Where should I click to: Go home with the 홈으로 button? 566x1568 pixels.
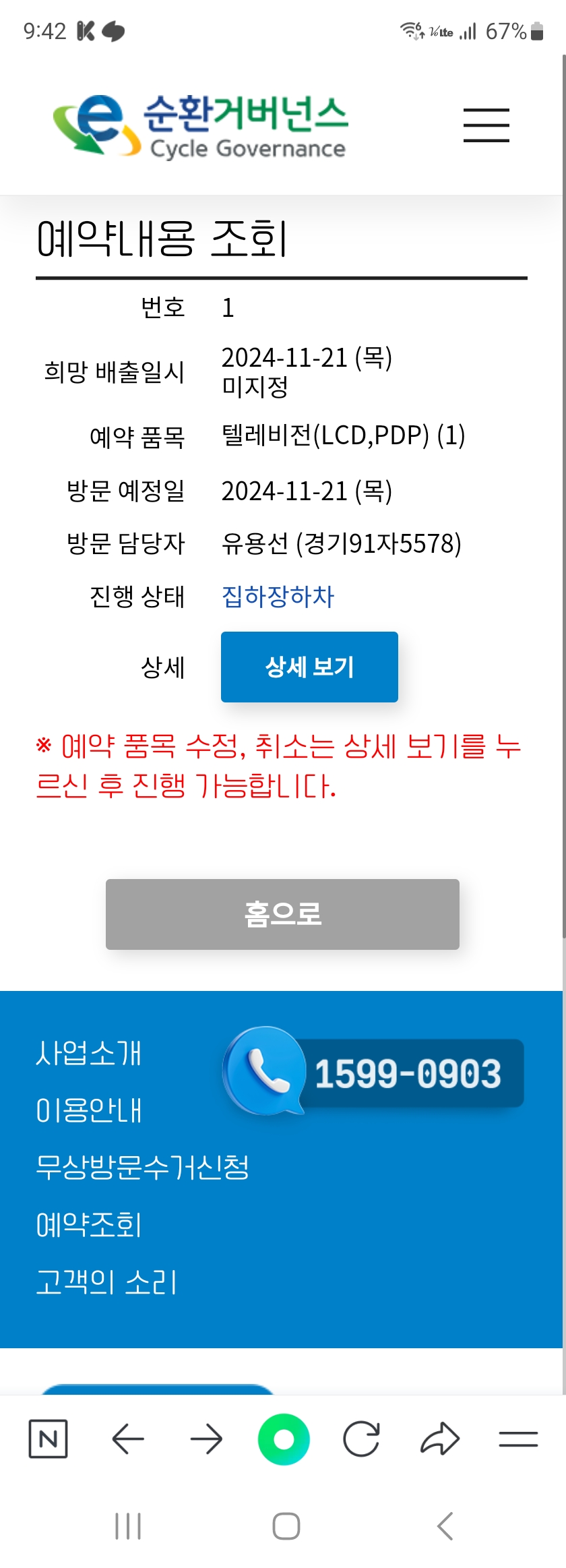(282, 914)
